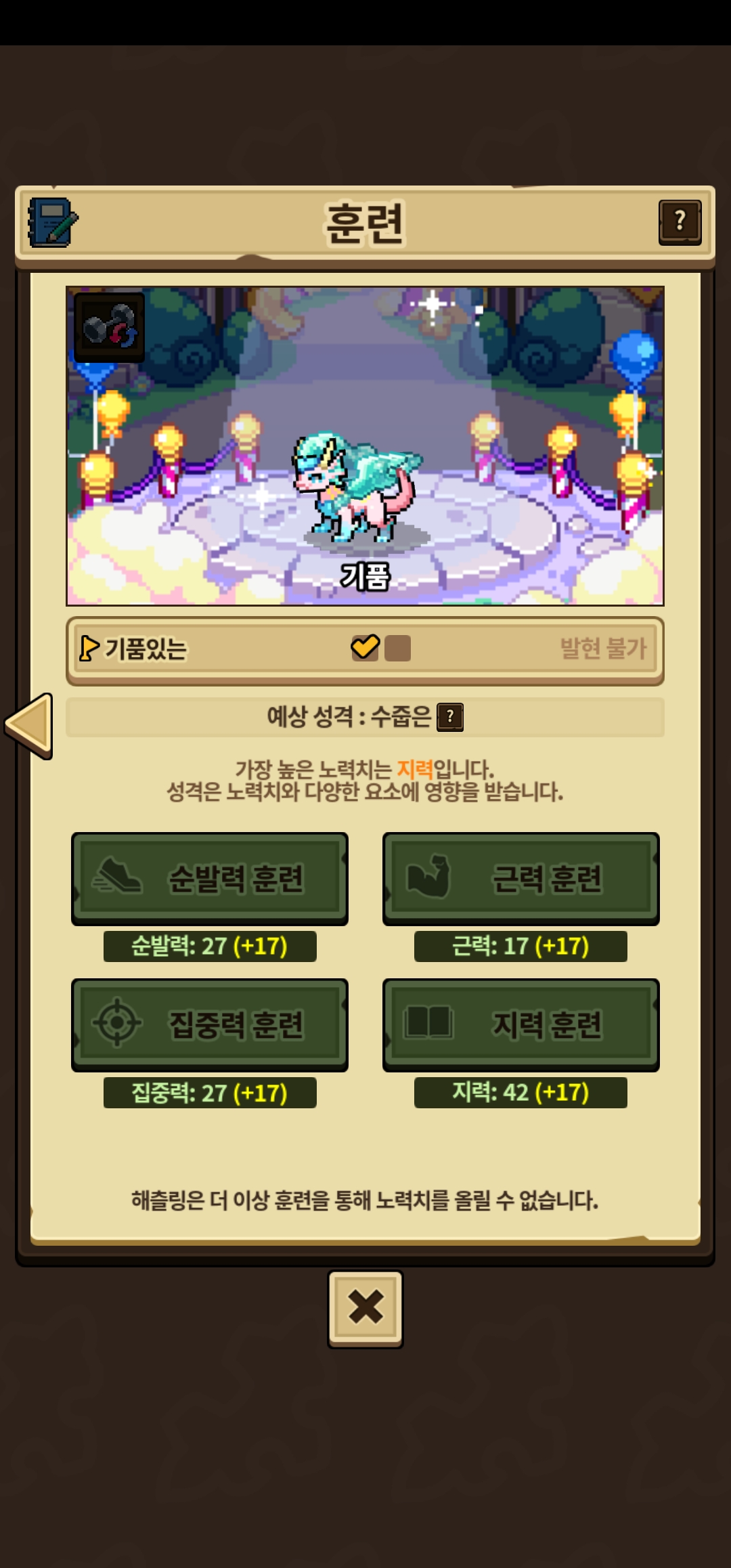Viewport: 731px width, 1568px height.
Task: Go to the previous dragon with the left arrow
Action: [x=30, y=725]
